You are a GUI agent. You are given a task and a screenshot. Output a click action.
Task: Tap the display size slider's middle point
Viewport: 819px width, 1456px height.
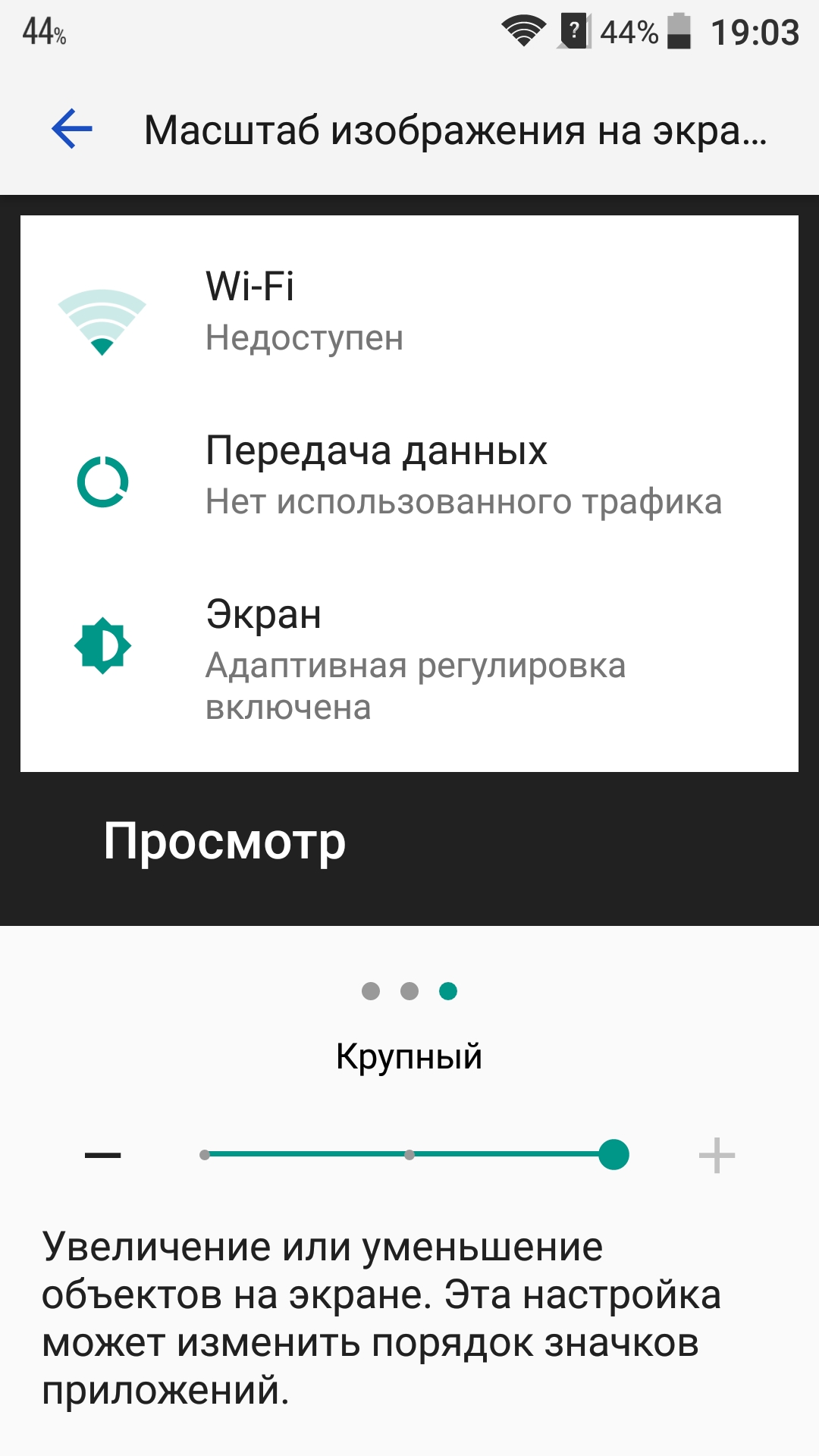click(x=409, y=1155)
